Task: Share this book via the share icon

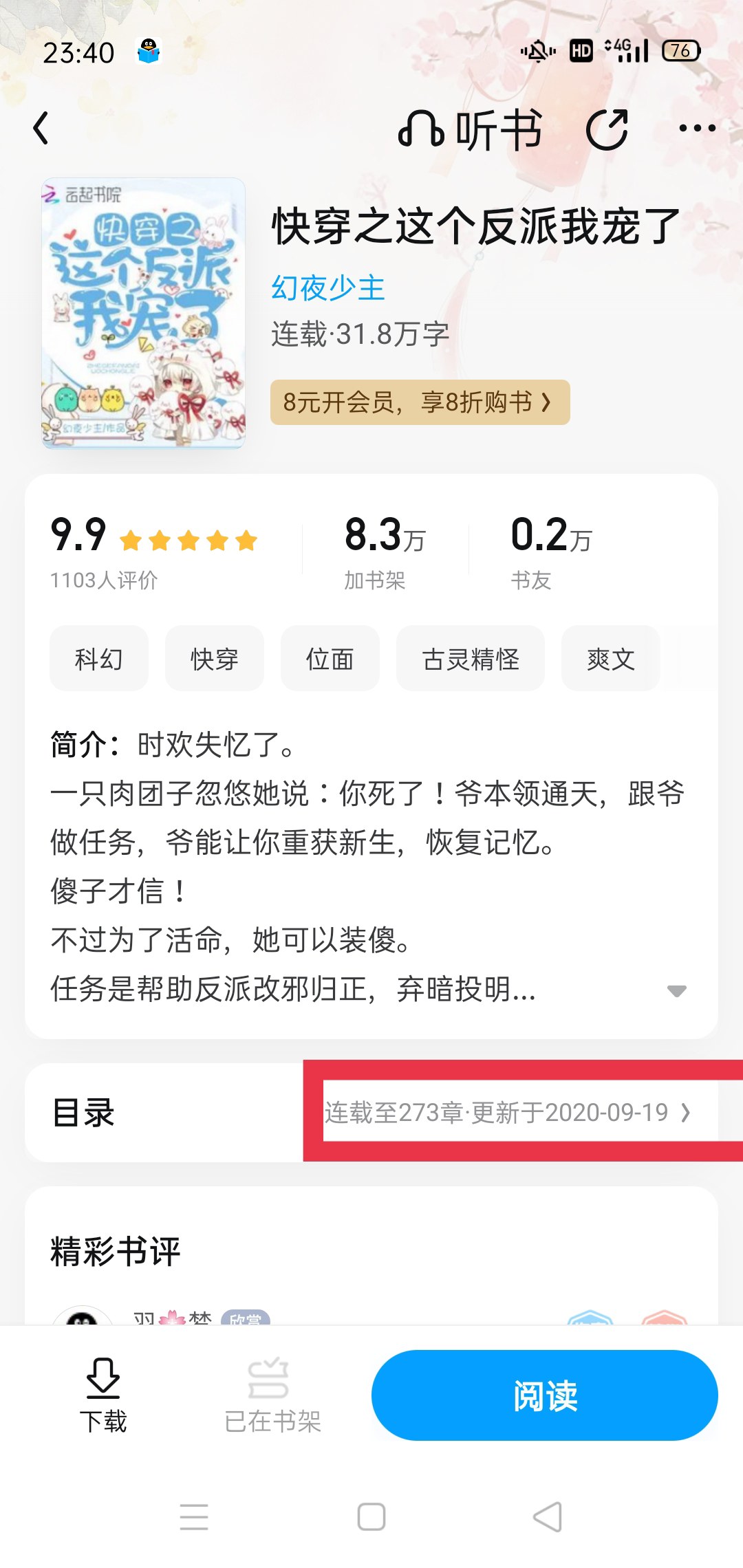Action: pos(607,129)
